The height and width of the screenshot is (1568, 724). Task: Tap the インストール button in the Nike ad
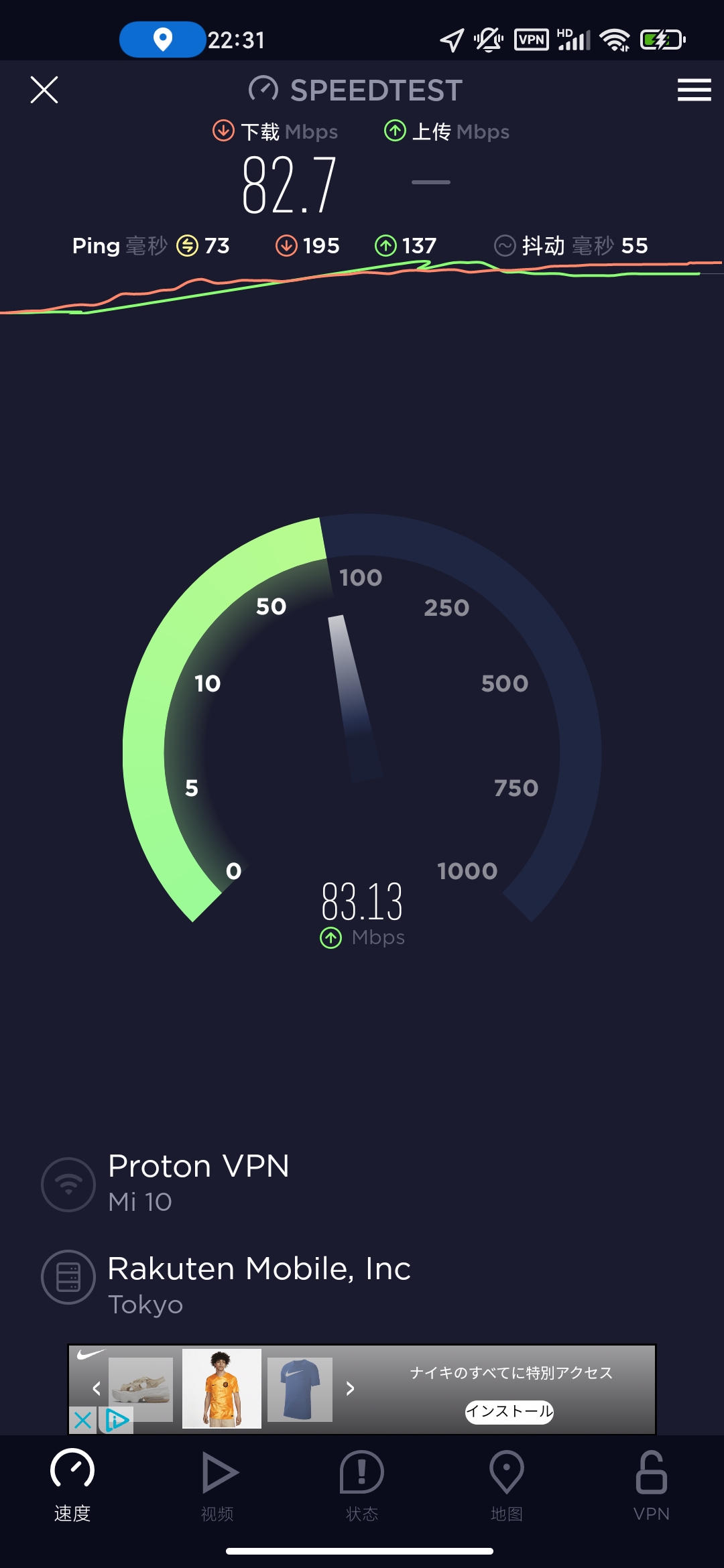pyautogui.click(x=509, y=1411)
